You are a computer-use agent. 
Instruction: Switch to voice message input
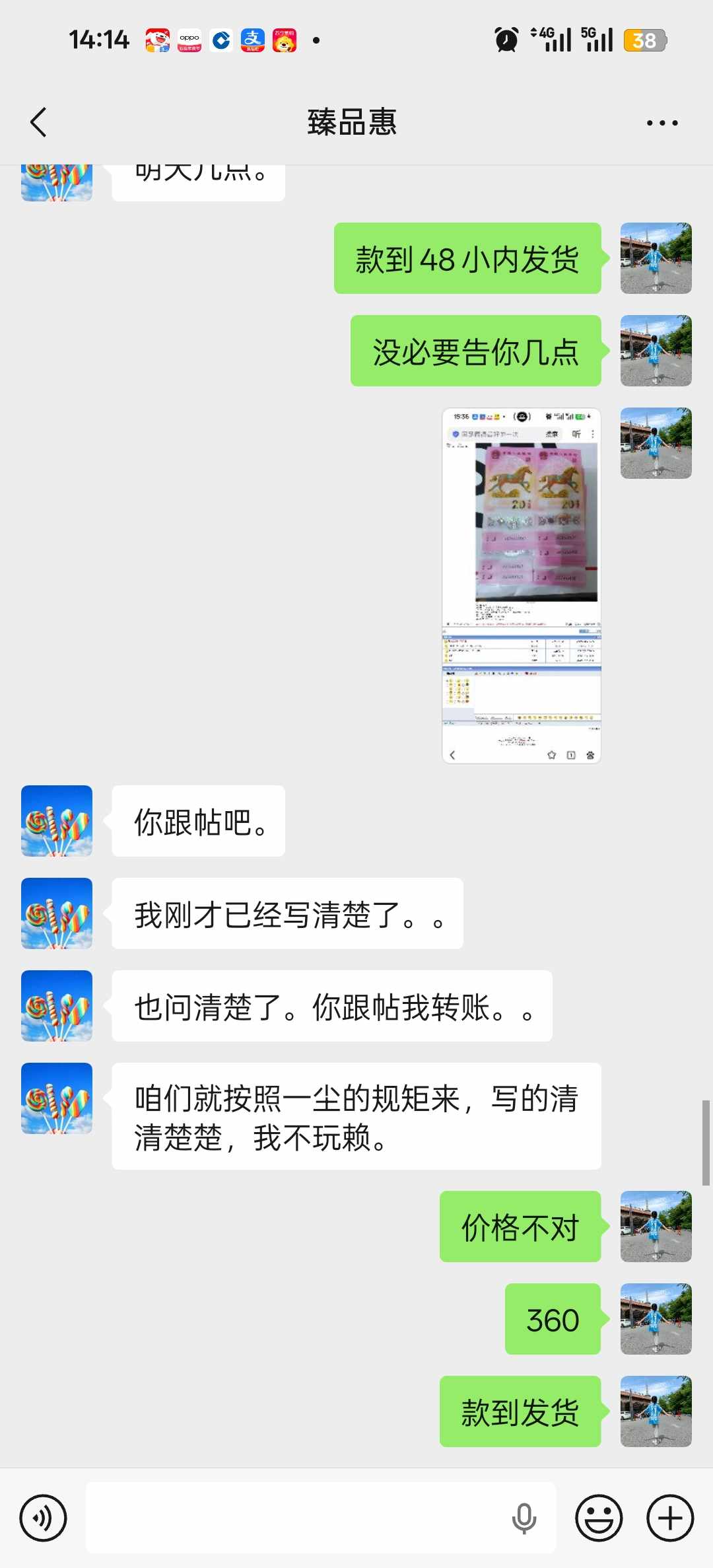[x=43, y=1518]
